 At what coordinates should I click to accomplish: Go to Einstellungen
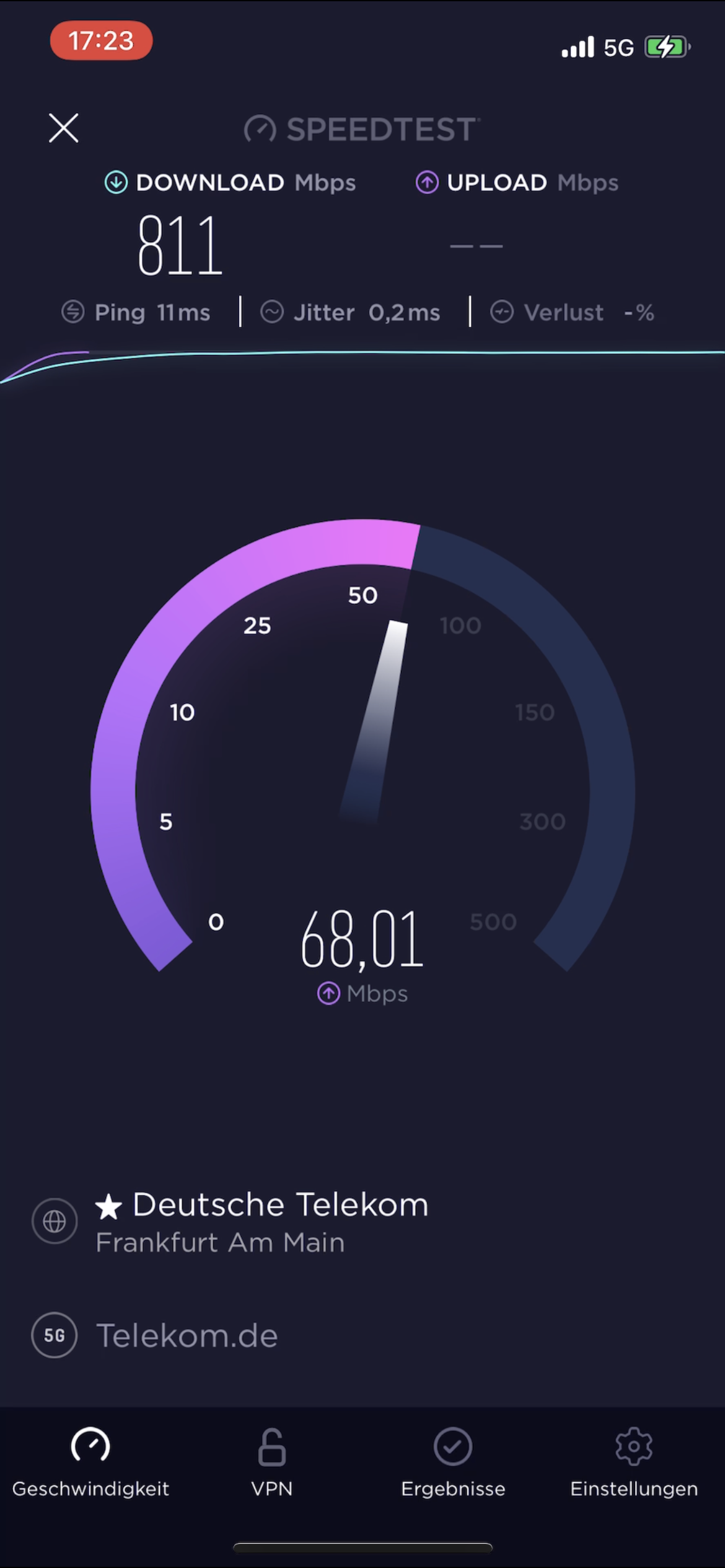pyautogui.click(x=634, y=1461)
